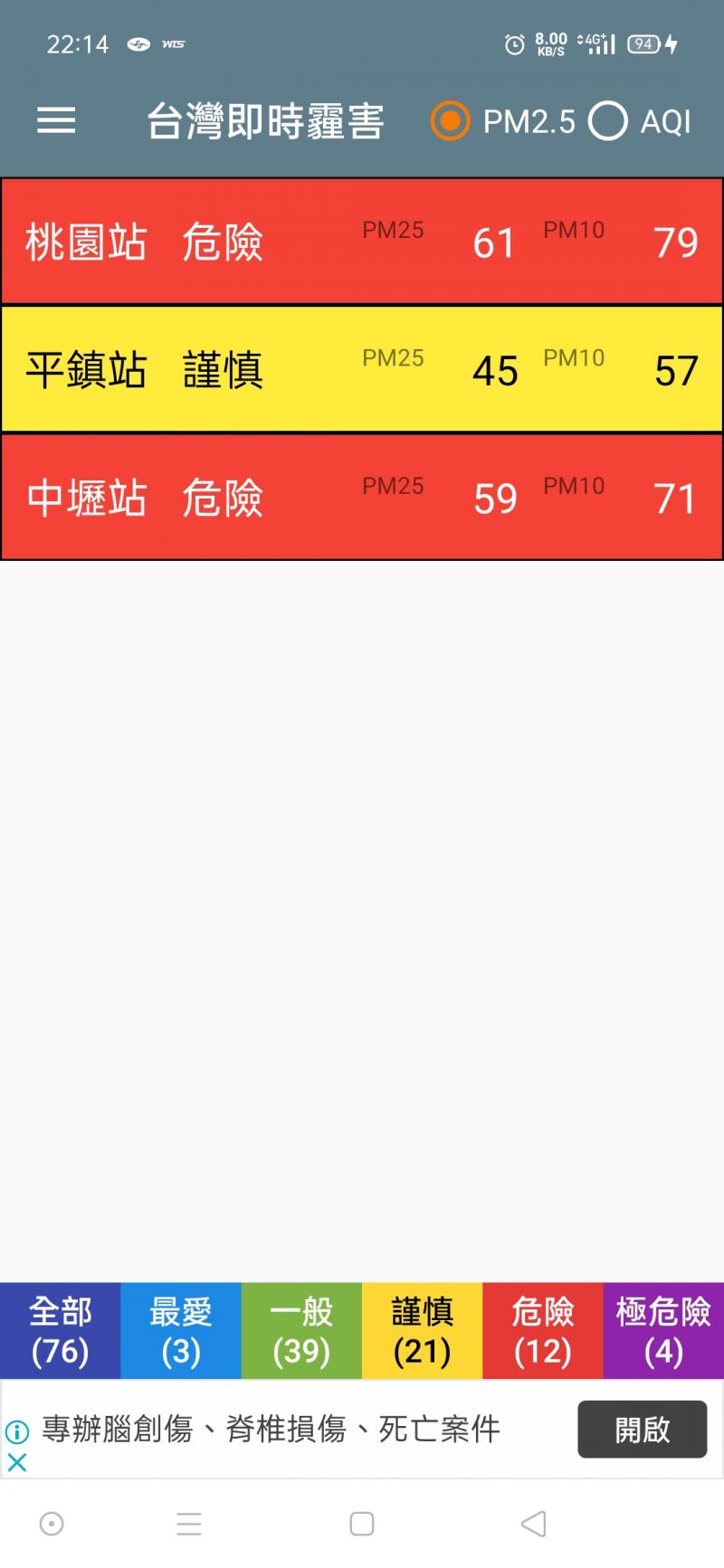Show the 全部 (76) station list
This screenshot has width=724, height=1568.
[x=61, y=1330]
